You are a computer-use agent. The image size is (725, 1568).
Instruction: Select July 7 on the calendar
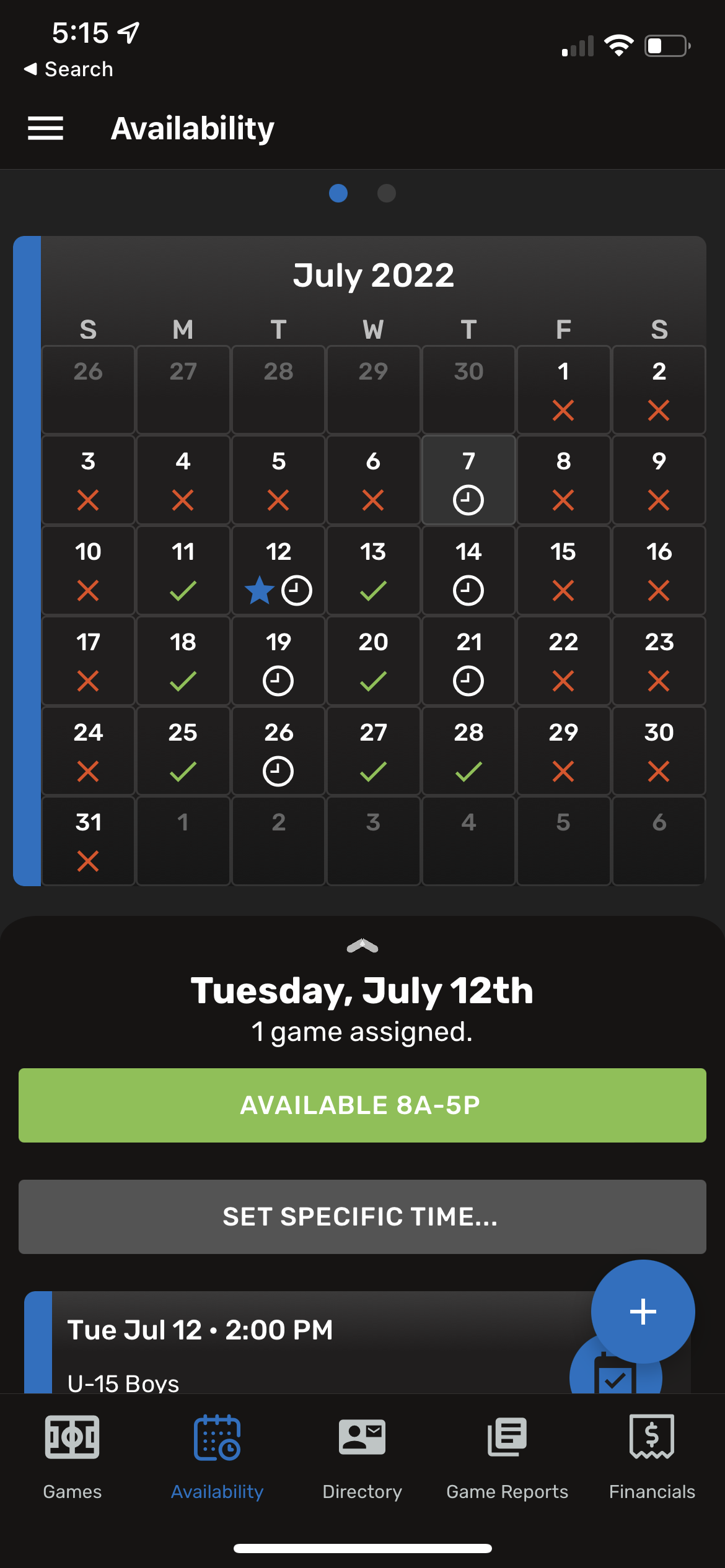pyautogui.click(x=468, y=480)
